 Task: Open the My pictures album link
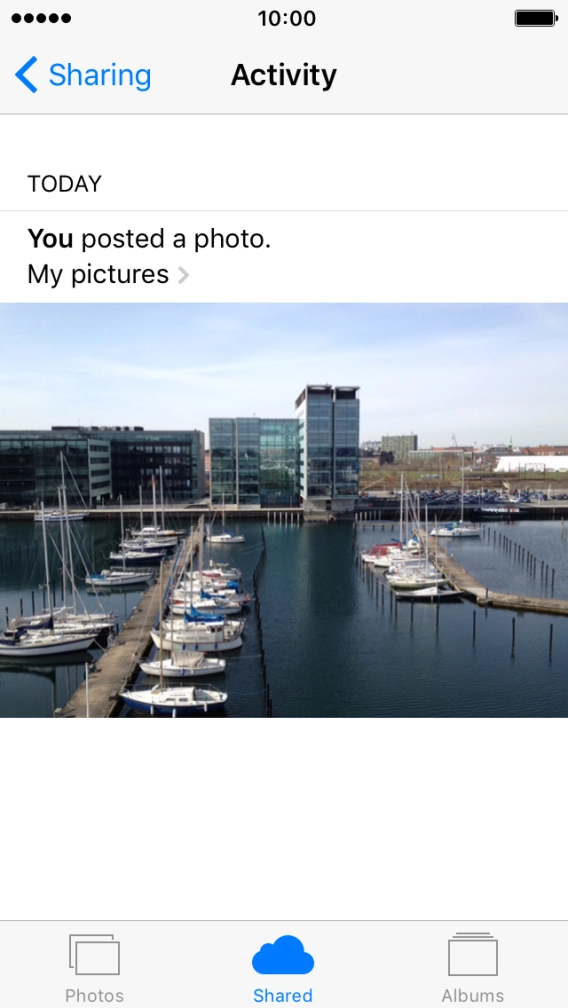click(x=108, y=274)
